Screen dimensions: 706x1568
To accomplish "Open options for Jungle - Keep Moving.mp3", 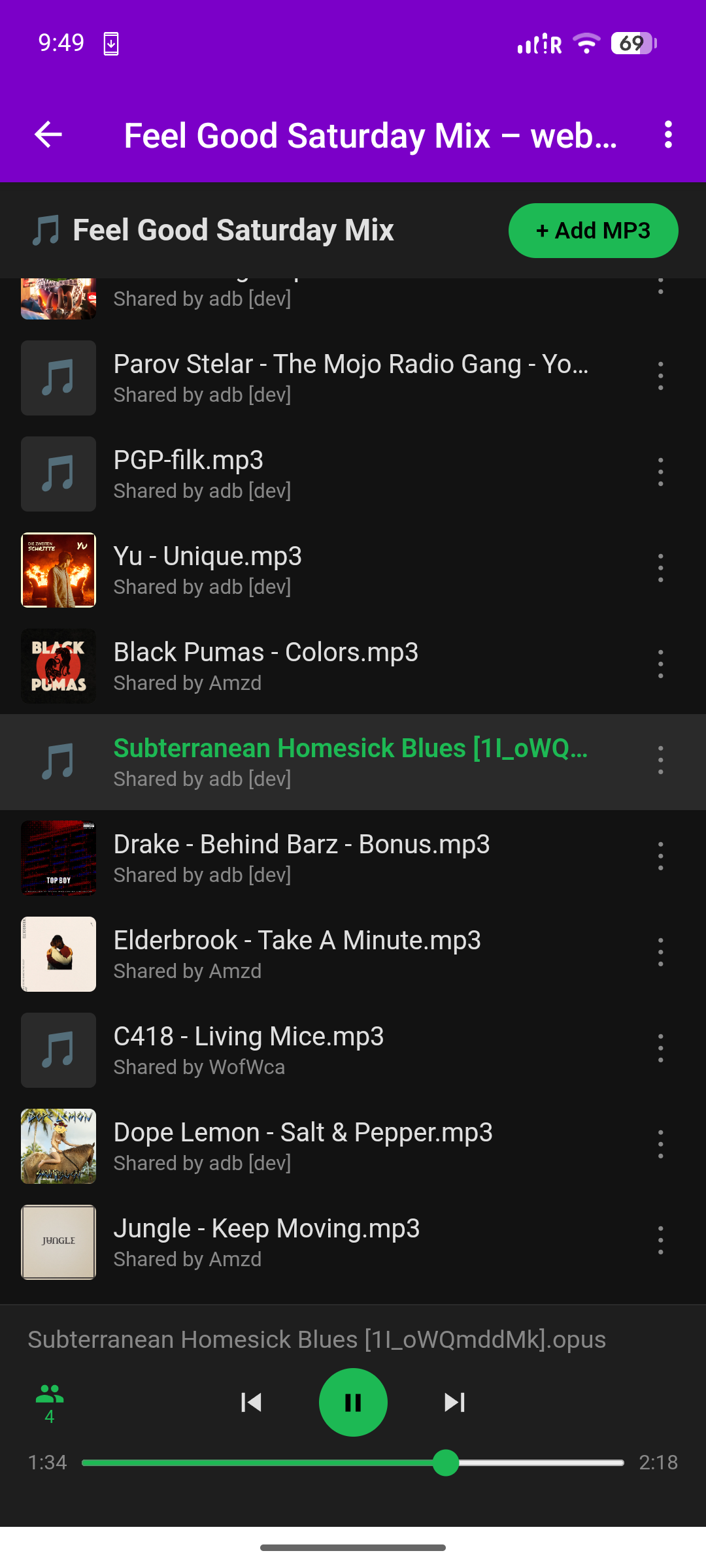I will point(660,1241).
